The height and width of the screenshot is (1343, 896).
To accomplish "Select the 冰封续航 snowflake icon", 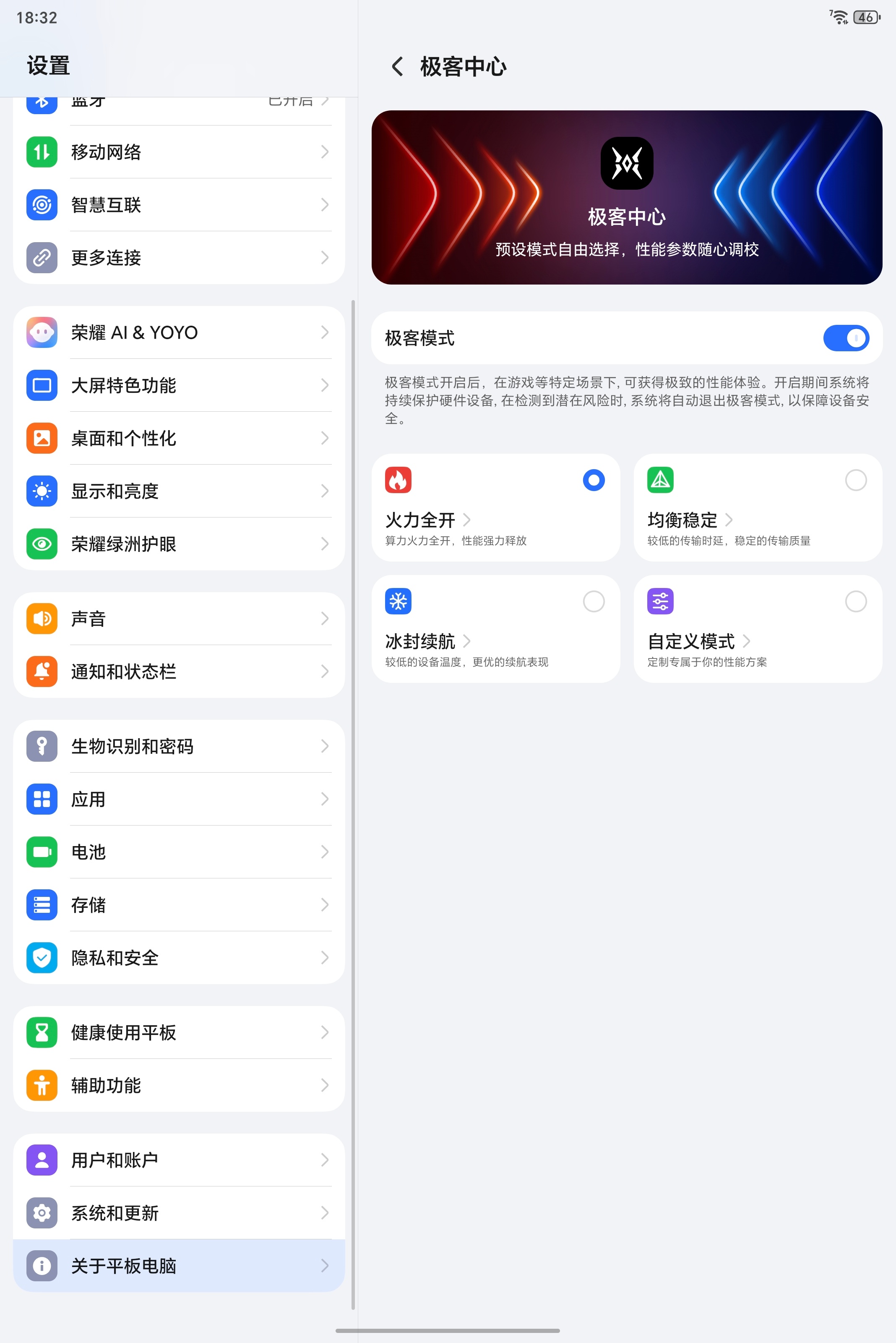I will [398, 601].
